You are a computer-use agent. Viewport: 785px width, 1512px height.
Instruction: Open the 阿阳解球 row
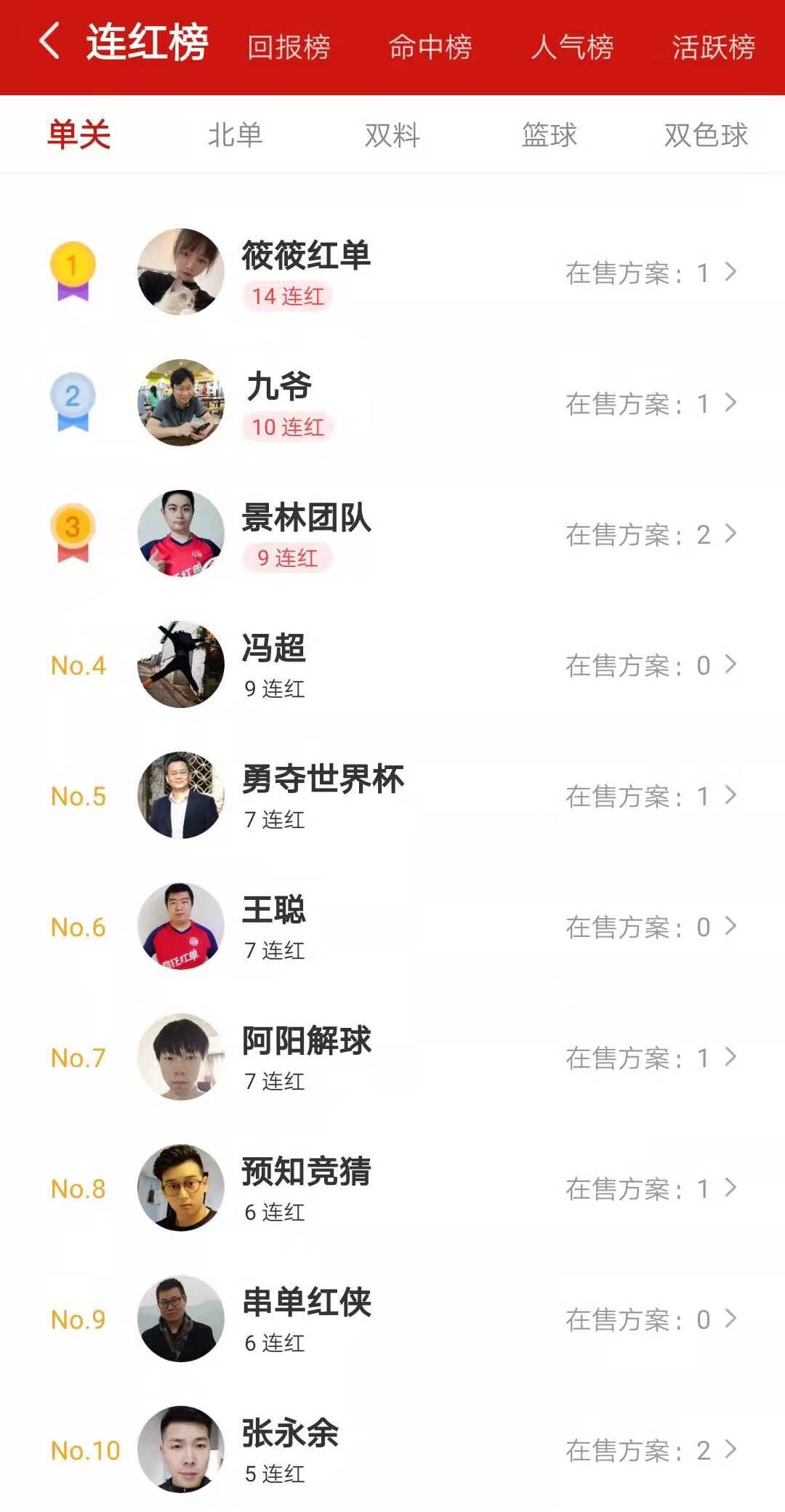coord(392,1057)
